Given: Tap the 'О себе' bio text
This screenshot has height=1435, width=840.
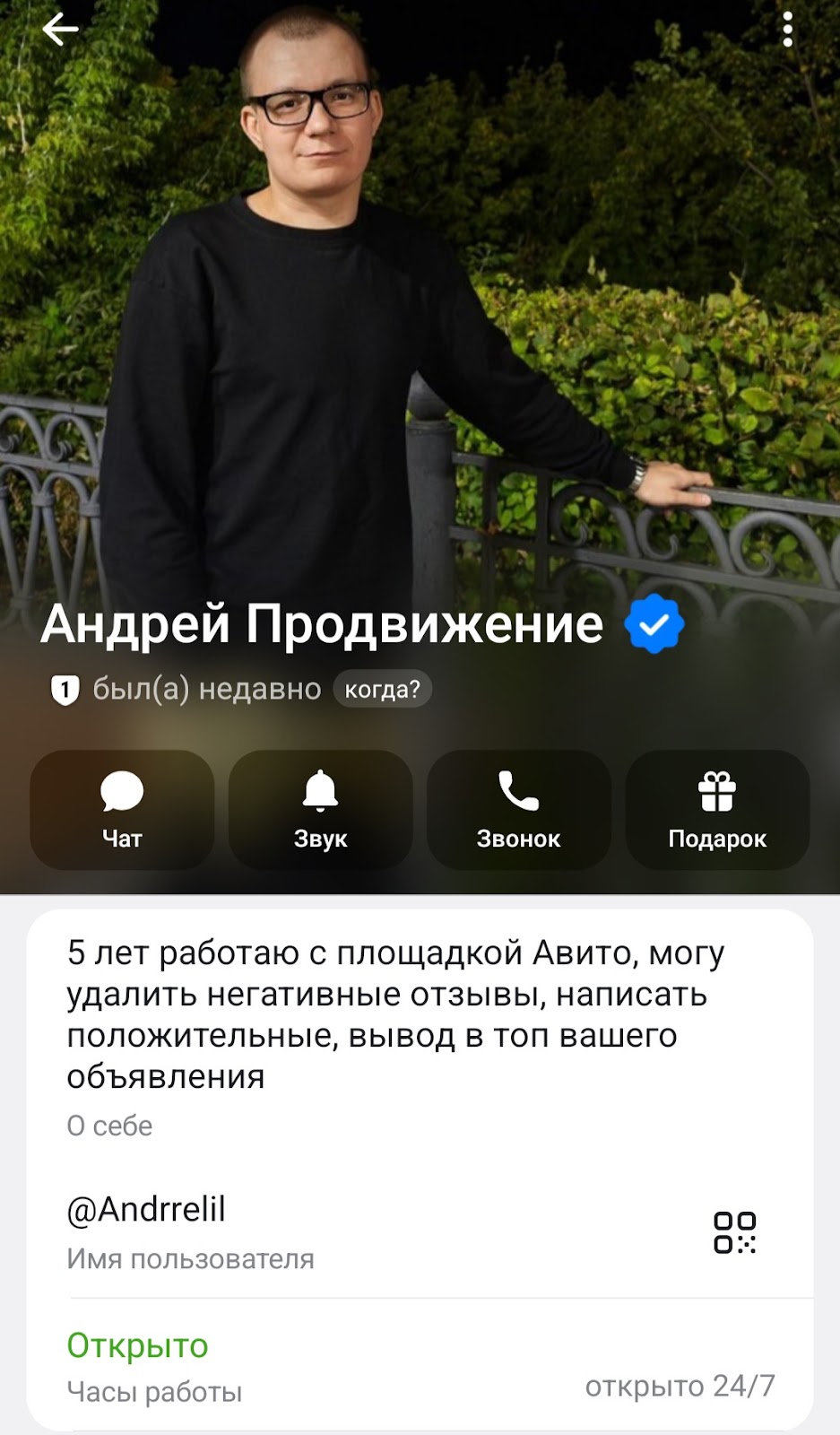Looking at the screenshot, I should [394, 1013].
